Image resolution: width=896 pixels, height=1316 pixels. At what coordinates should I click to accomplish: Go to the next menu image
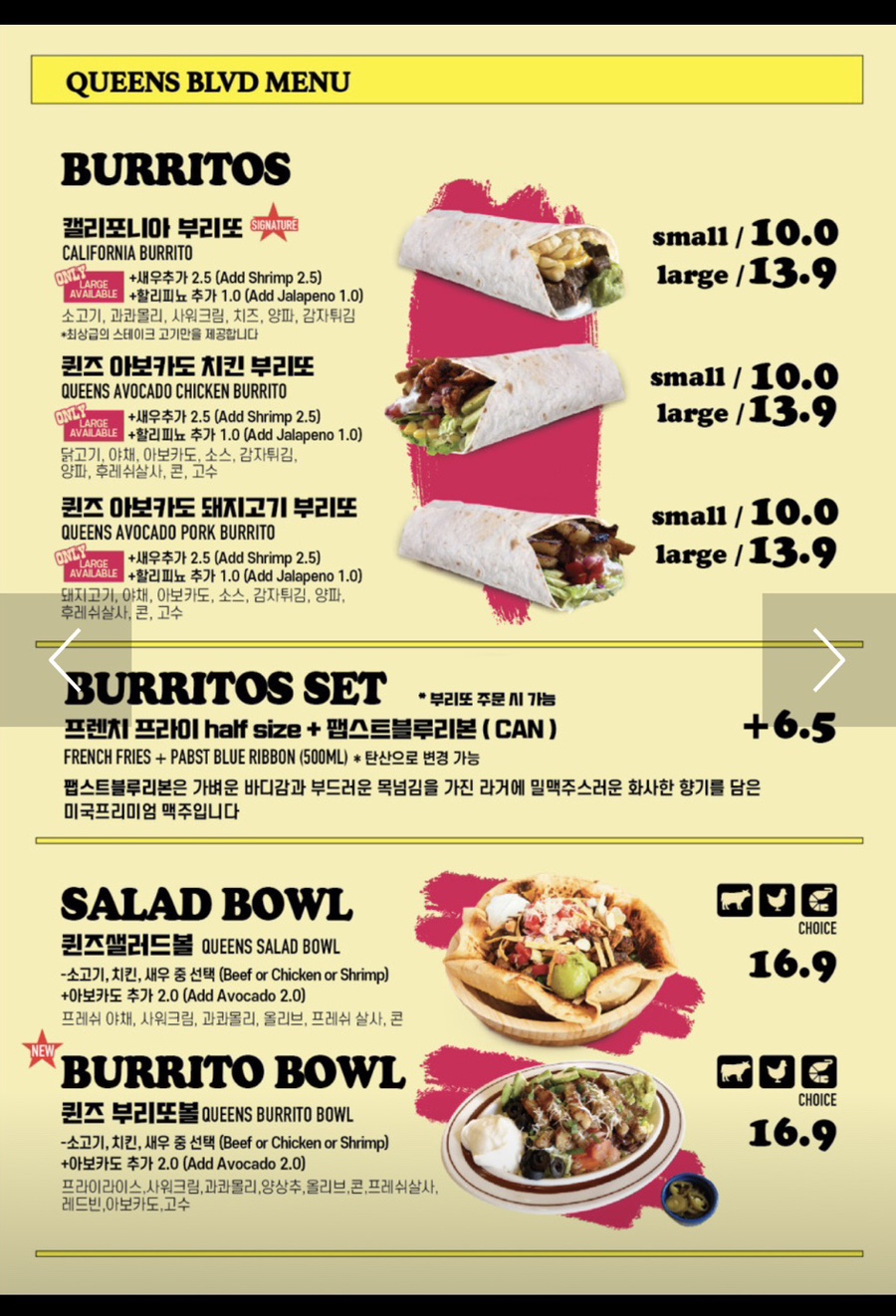coord(828,660)
